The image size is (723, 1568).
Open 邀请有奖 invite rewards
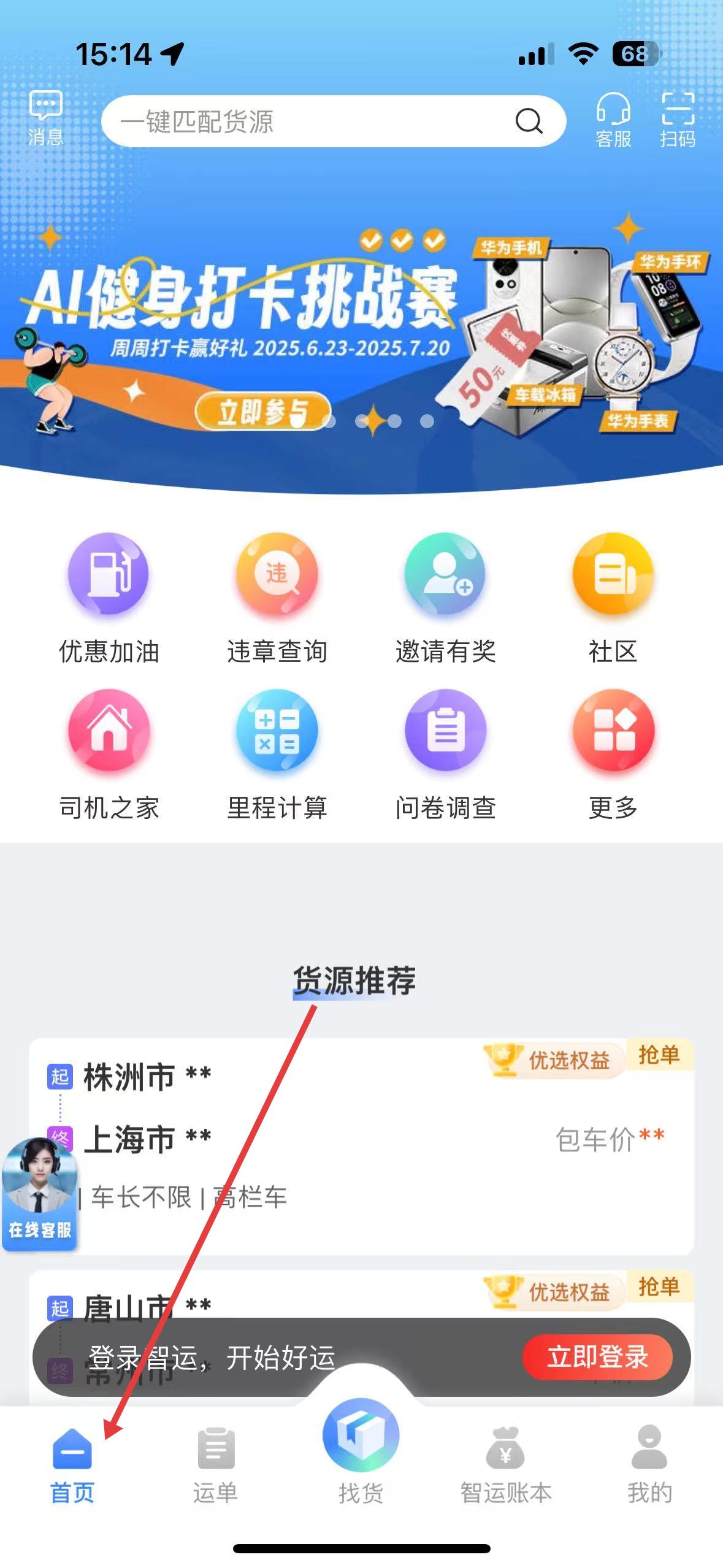[x=445, y=599]
